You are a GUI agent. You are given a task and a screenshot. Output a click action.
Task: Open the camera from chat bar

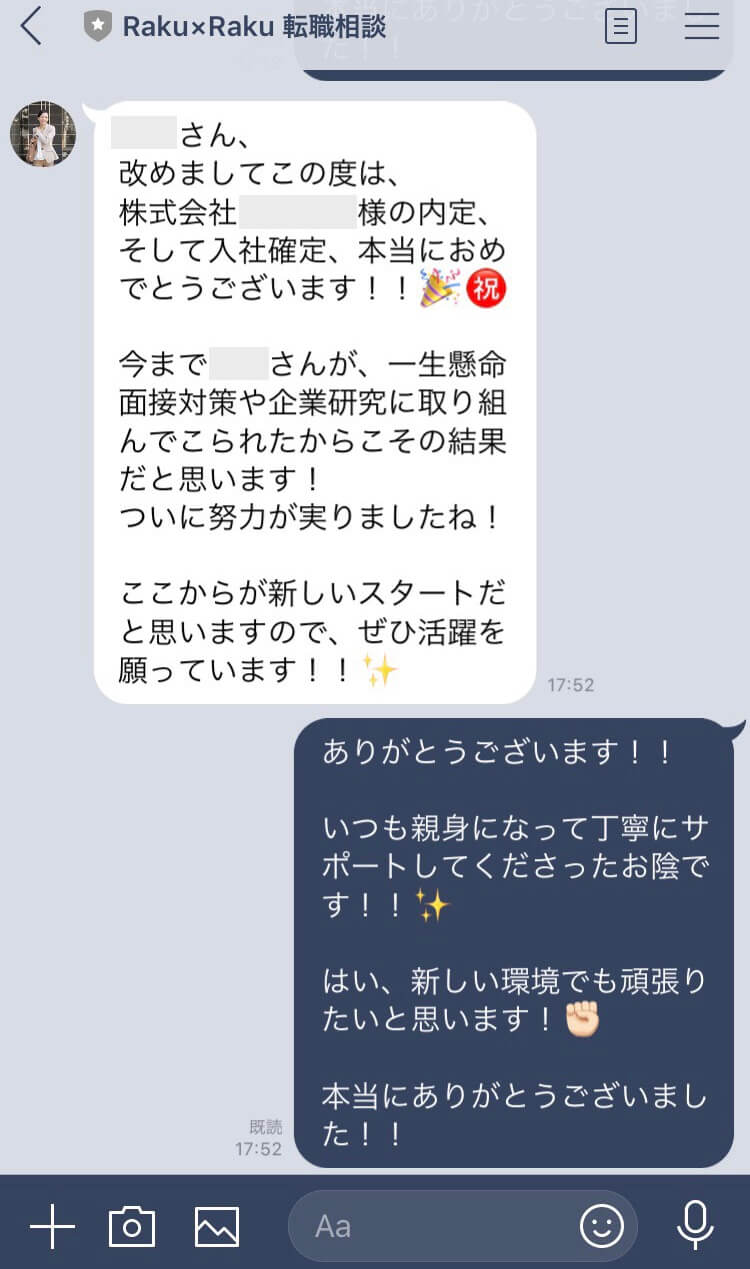[x=132, y=1226]
